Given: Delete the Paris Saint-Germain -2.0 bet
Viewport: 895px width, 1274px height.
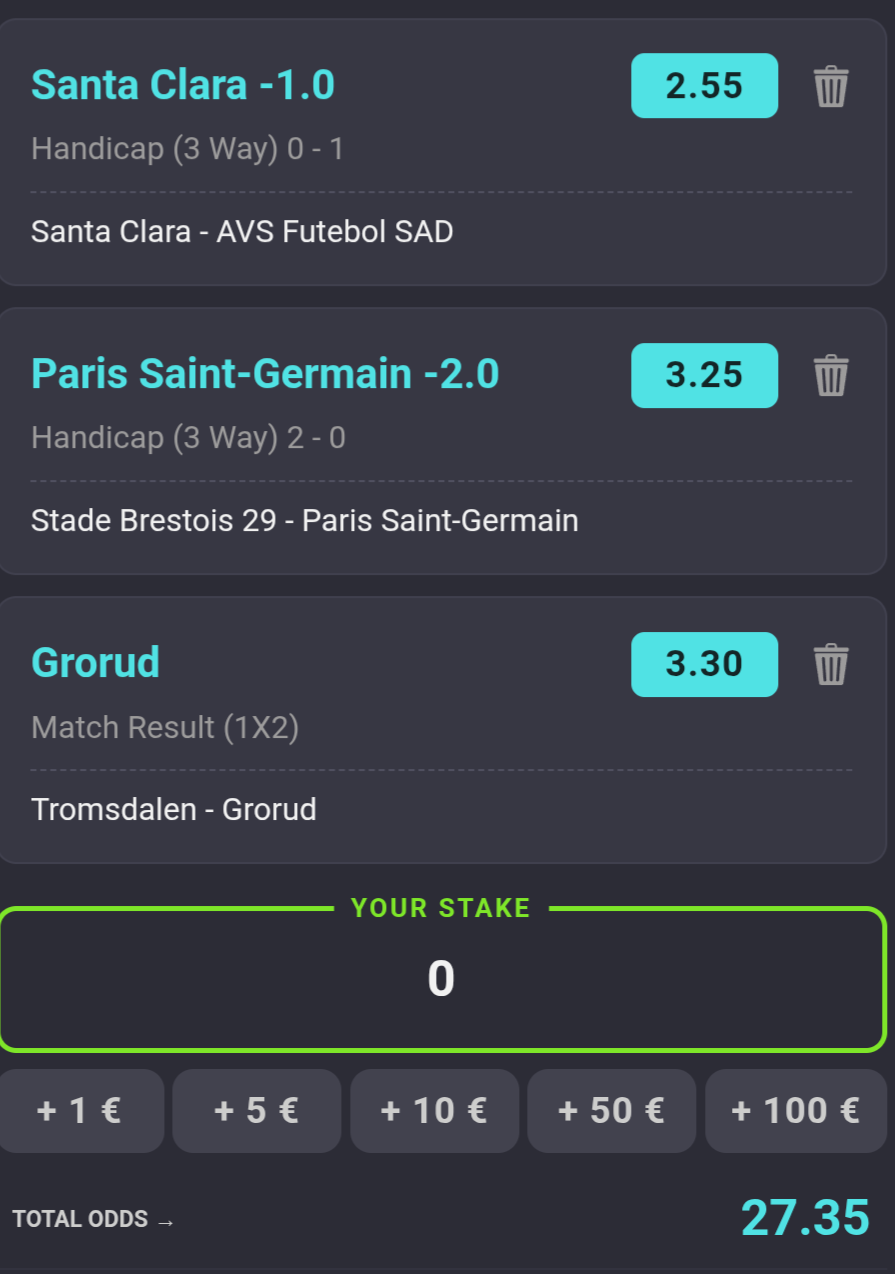Looking at the screenshot, I should click(x=831, y=375).
